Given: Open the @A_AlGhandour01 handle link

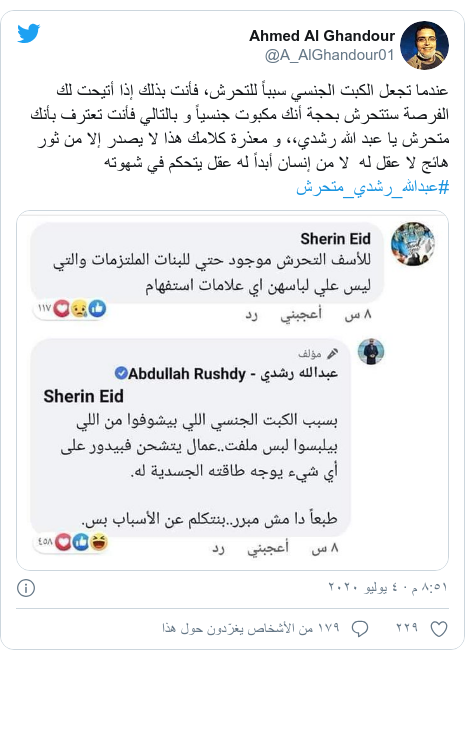Looking at the screenshot, I should click(329, 55).
